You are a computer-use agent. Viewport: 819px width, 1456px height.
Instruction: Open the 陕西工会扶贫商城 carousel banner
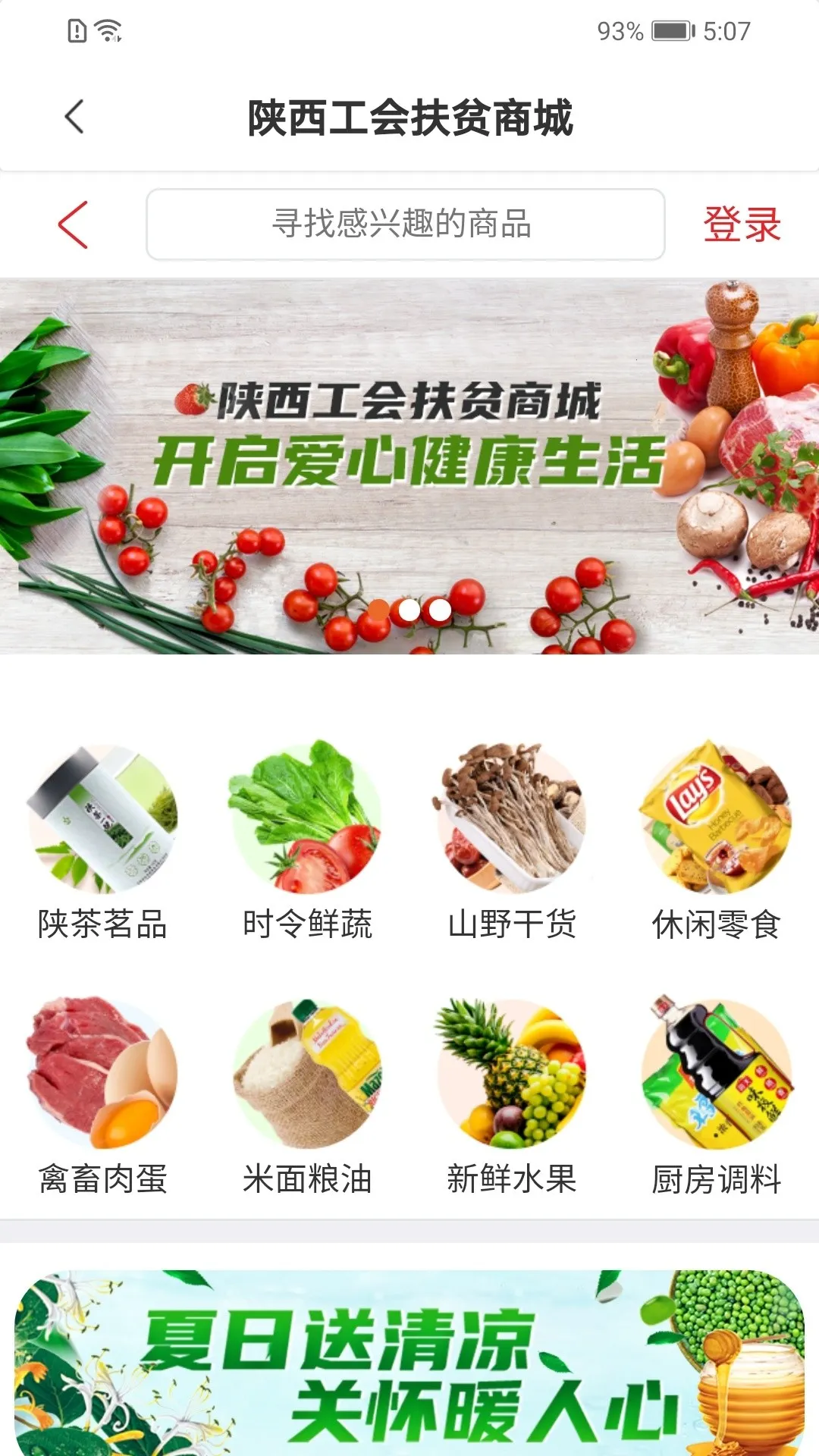409,466
